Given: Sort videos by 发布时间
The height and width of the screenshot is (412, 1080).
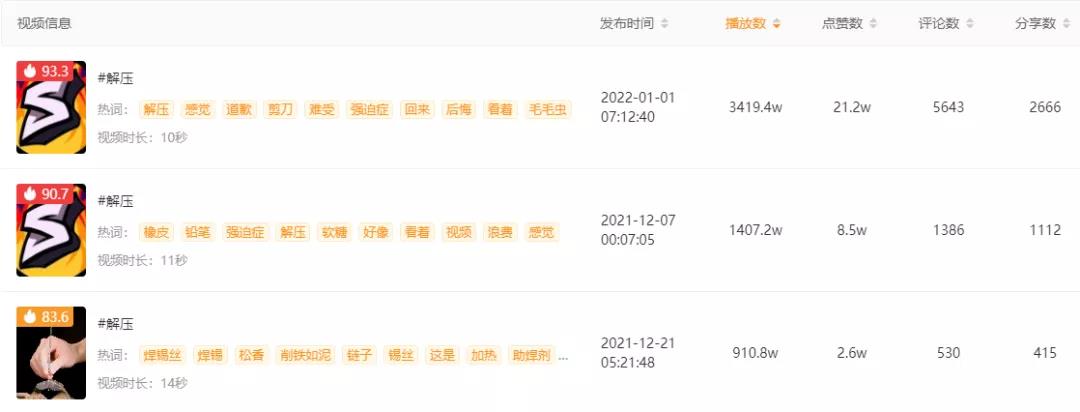Looking at the screenshot, I should coord(634,23).
